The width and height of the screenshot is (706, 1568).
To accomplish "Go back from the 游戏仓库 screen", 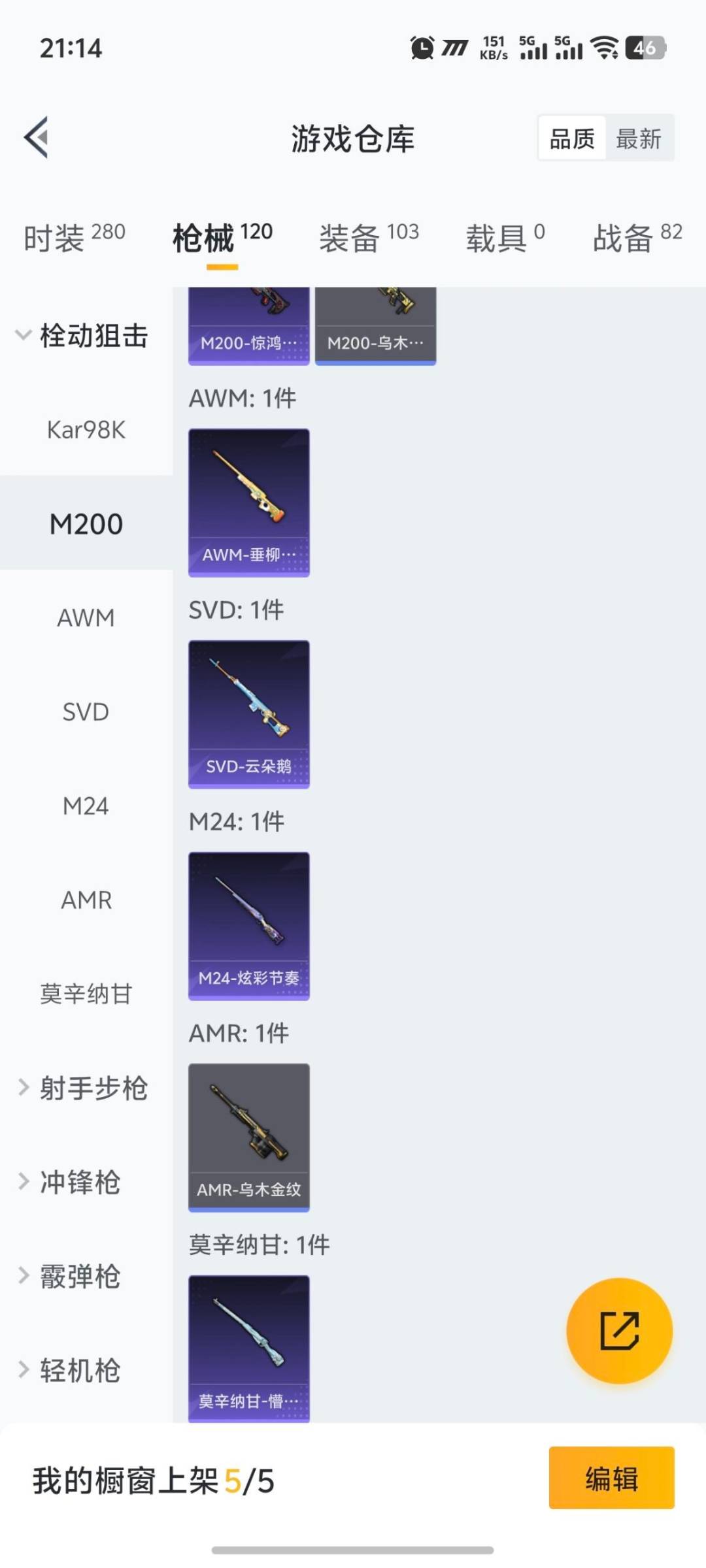I will point(37,137).
